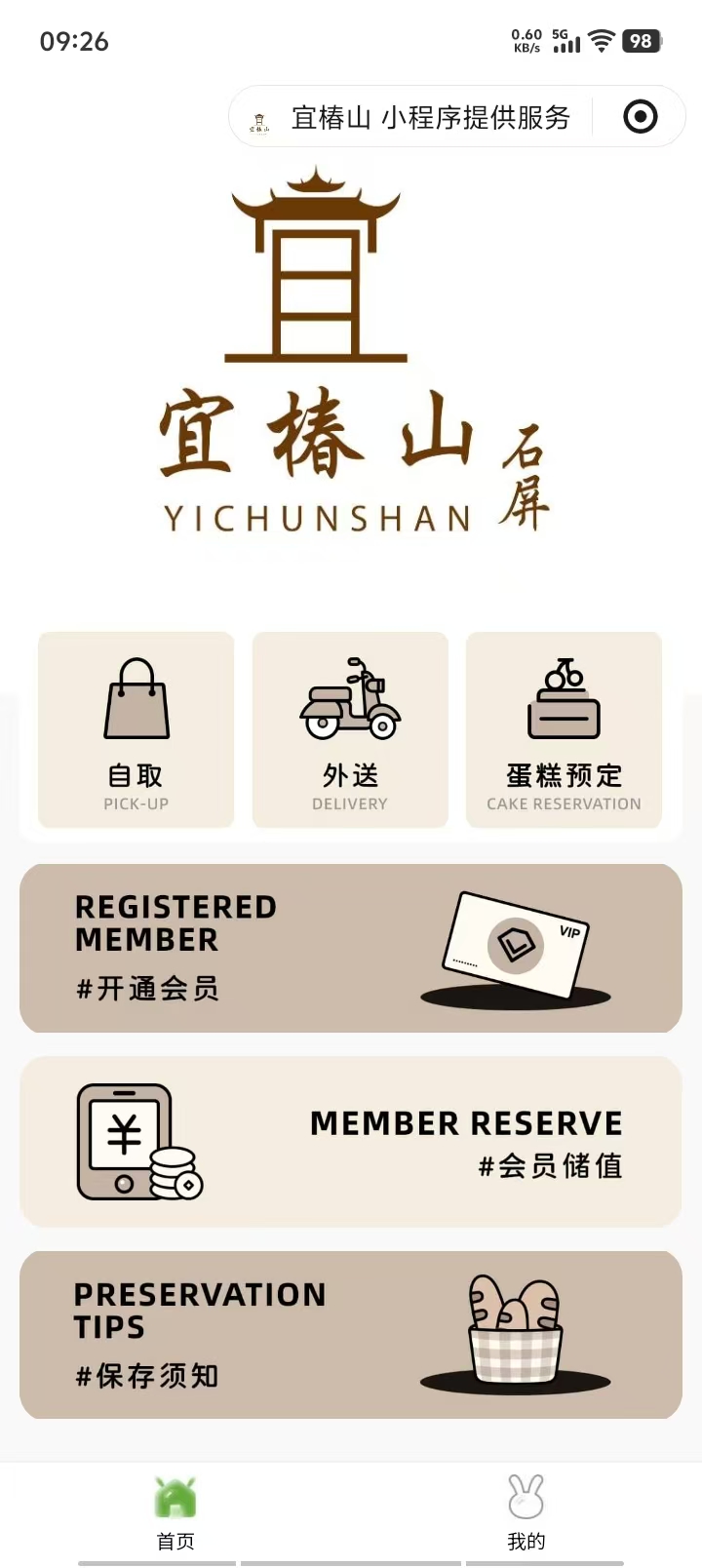
Task: Open 蛋糕预定 Cake Reservation
Action: pos(564,730)
